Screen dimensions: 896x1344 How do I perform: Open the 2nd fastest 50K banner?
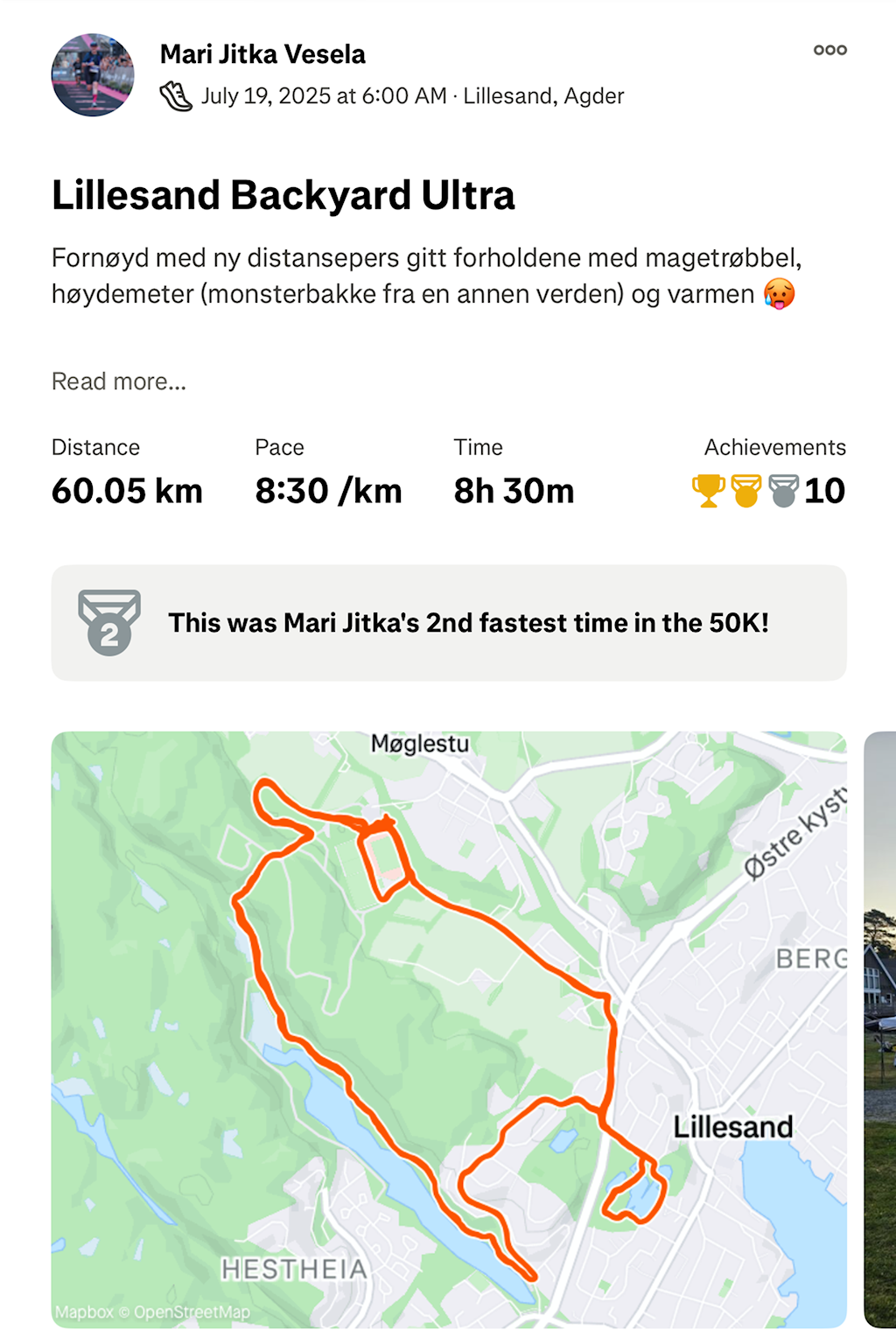pyautogui.click(x=449, y=623)
